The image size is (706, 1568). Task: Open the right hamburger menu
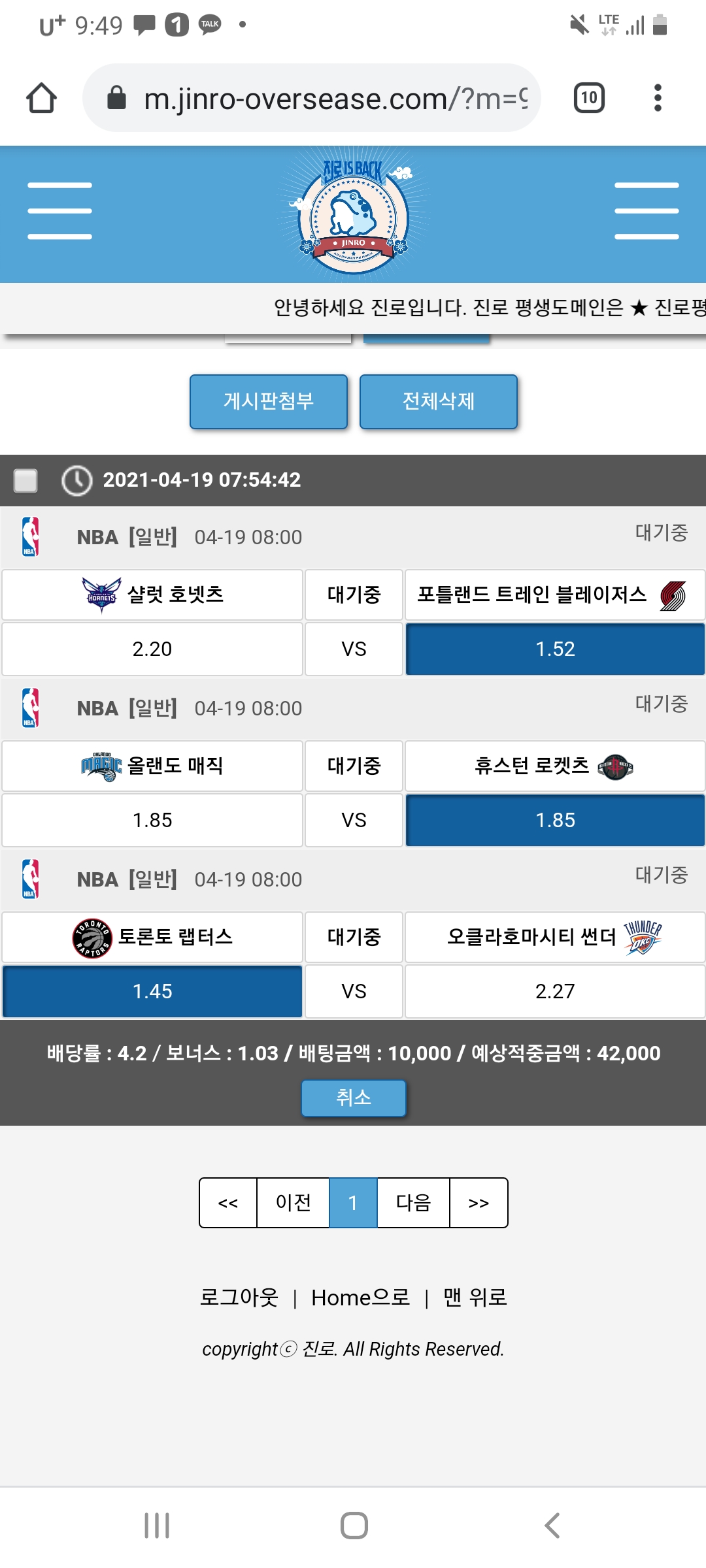(647, 211)
